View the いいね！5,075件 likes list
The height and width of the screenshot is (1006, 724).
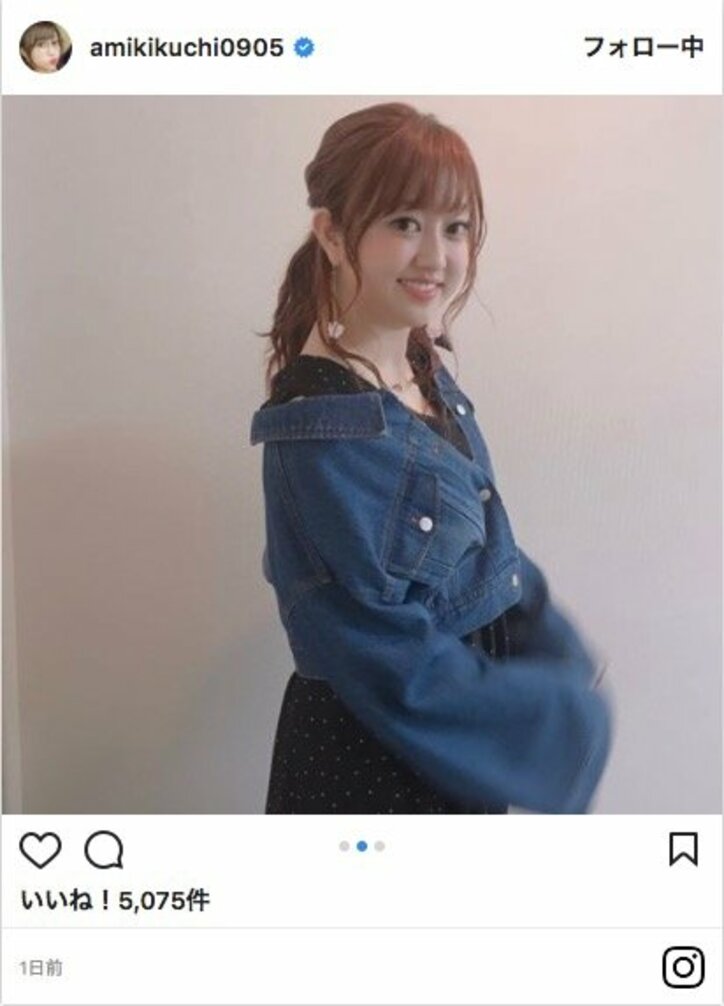[x=115, y=900]
